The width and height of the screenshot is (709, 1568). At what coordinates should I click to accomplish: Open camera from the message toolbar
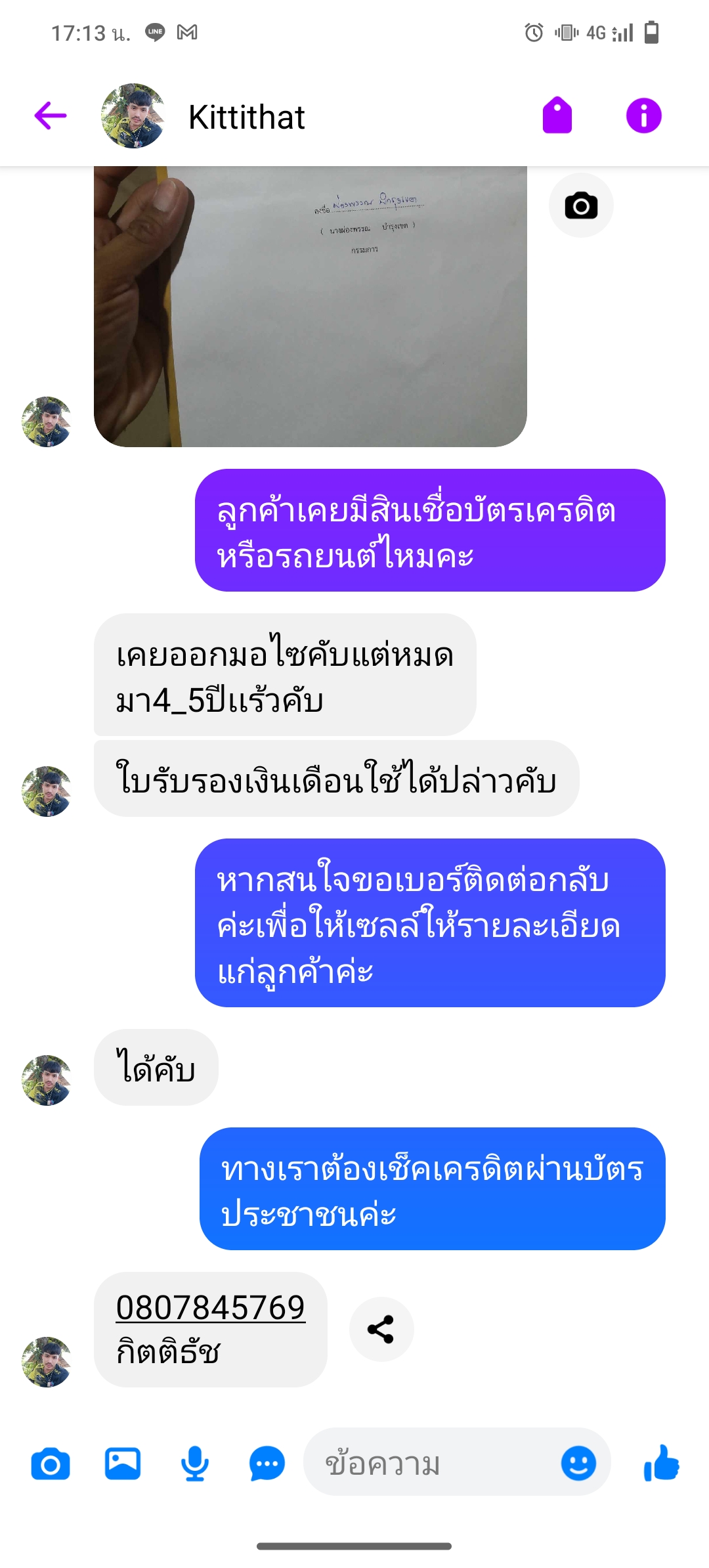point(51,1464)
